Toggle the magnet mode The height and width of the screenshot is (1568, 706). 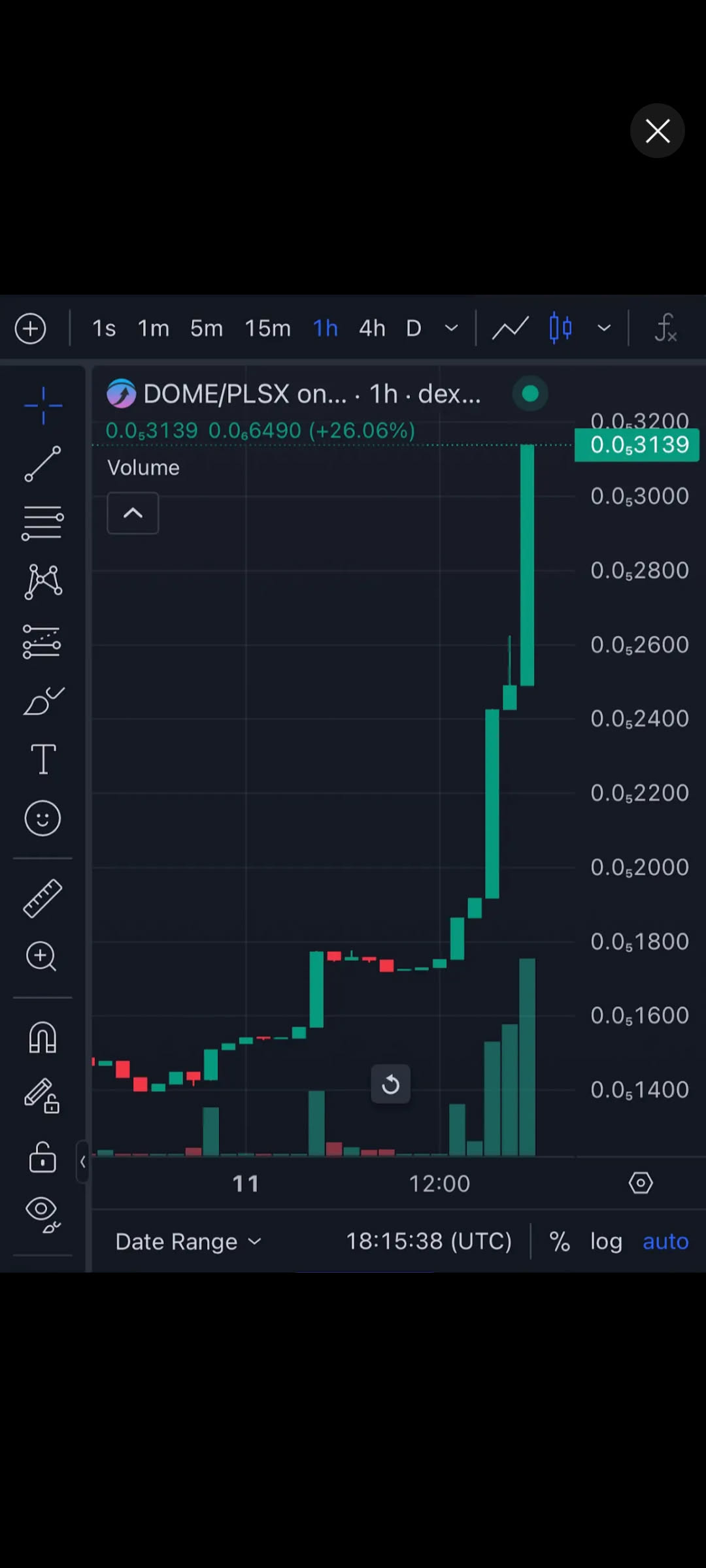coord(42,1037)
